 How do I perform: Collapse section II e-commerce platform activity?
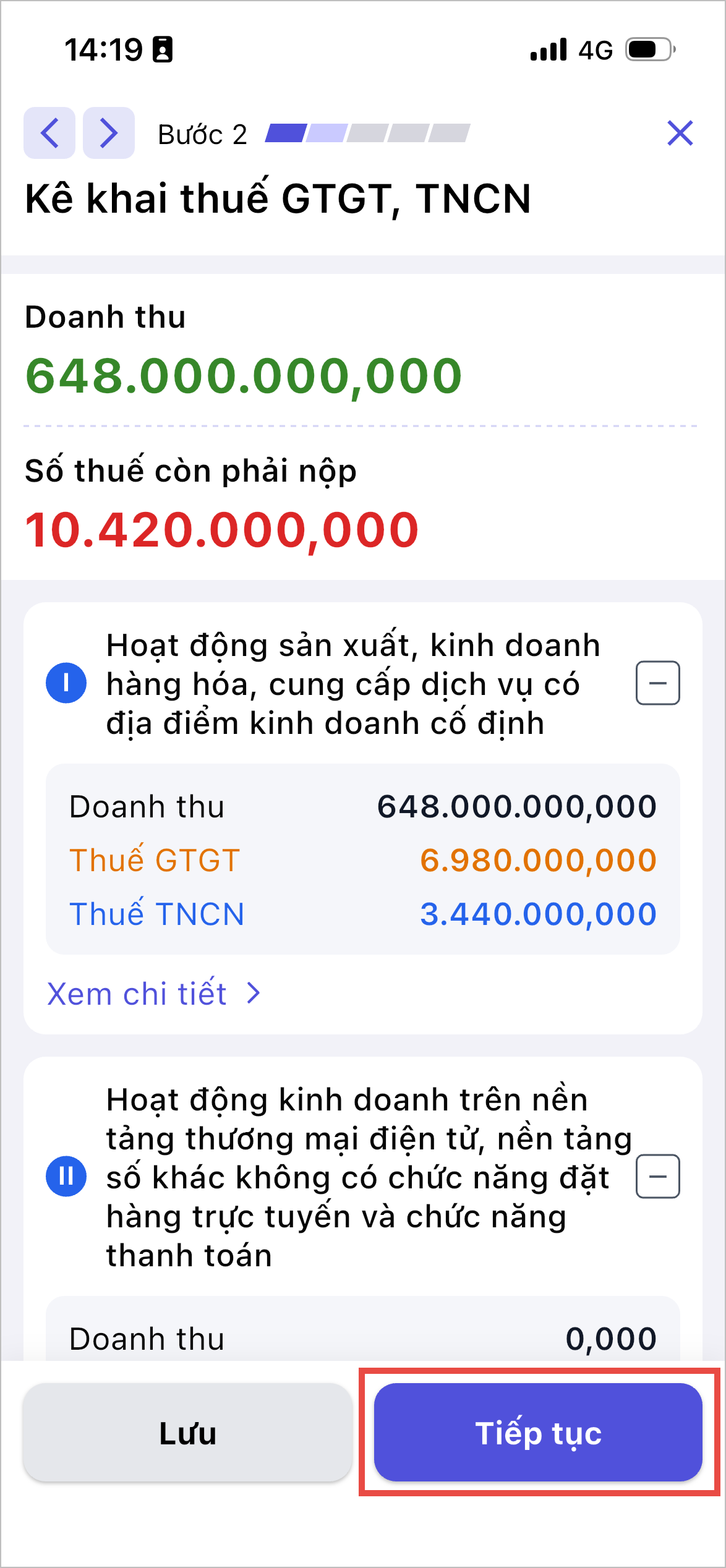tap(657, 1176)
